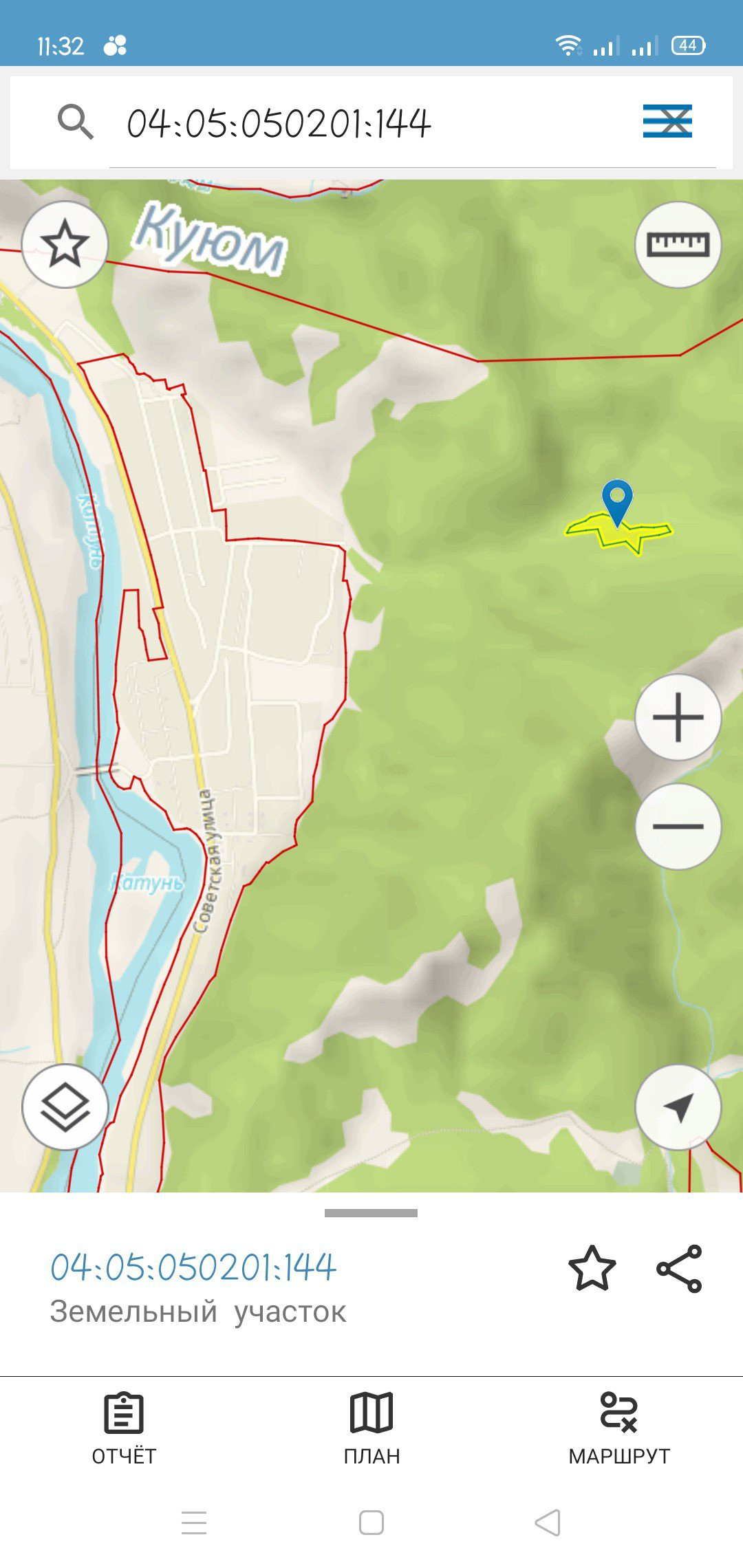Share the land parcel info
This screenshot has width=743, height=1568.
coord(679,1267)
